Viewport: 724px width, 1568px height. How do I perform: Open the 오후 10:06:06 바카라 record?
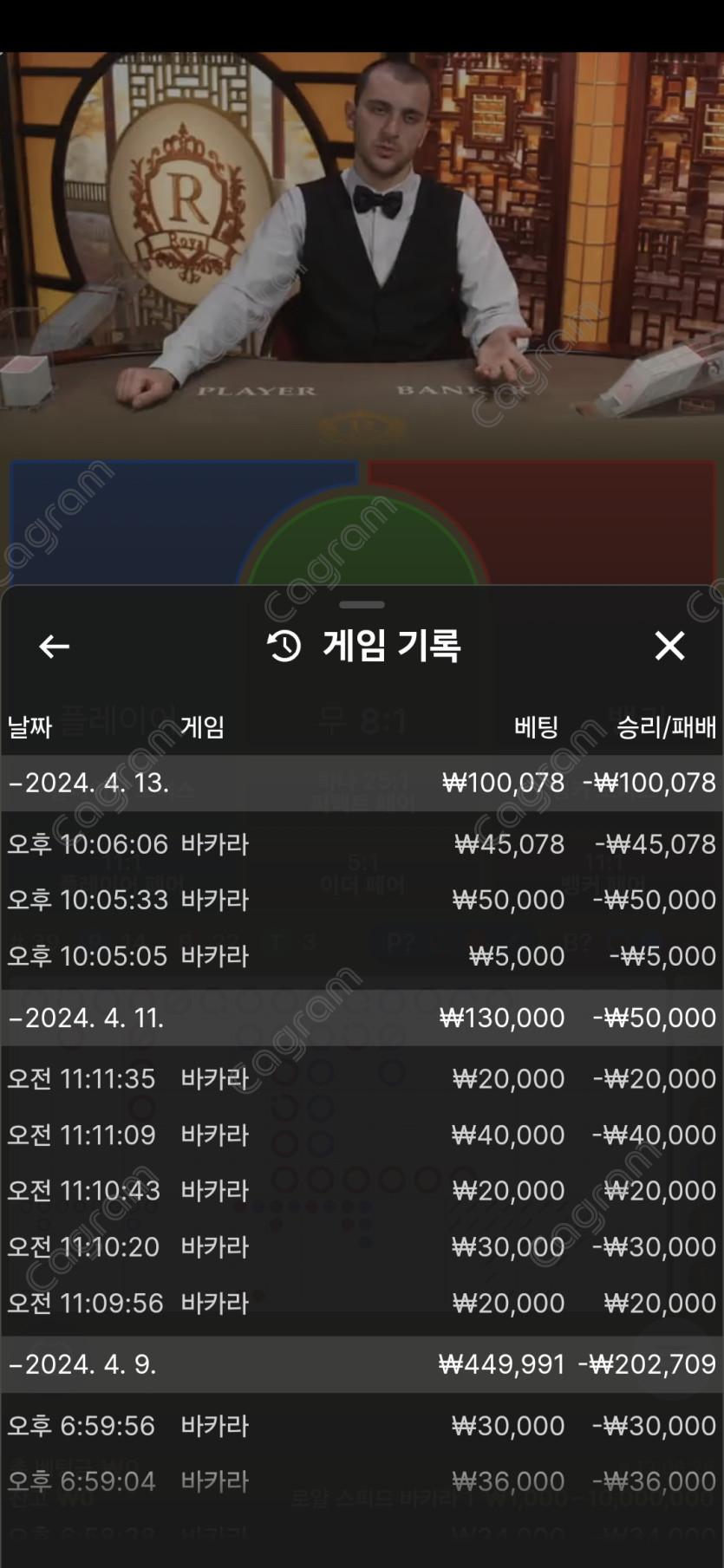tap(362, 844)
